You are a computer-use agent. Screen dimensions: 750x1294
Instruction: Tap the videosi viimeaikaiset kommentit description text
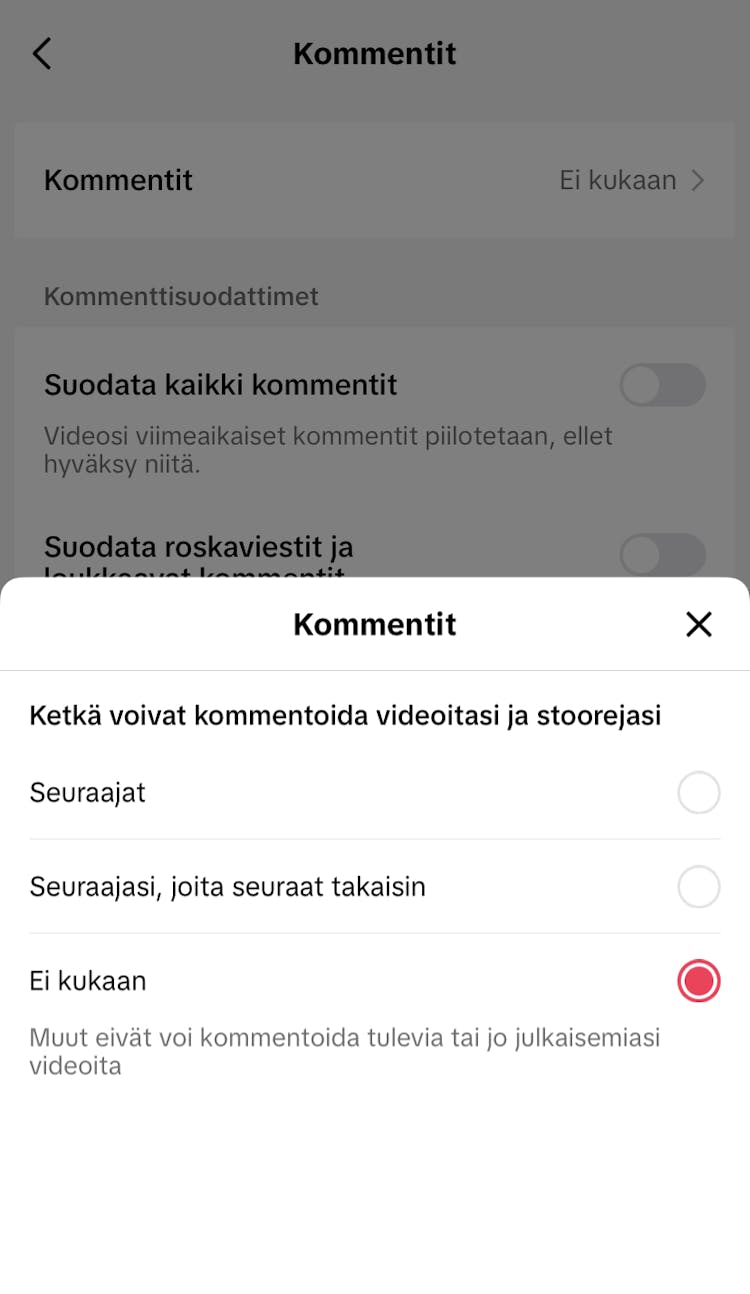[x=328, y=450]
